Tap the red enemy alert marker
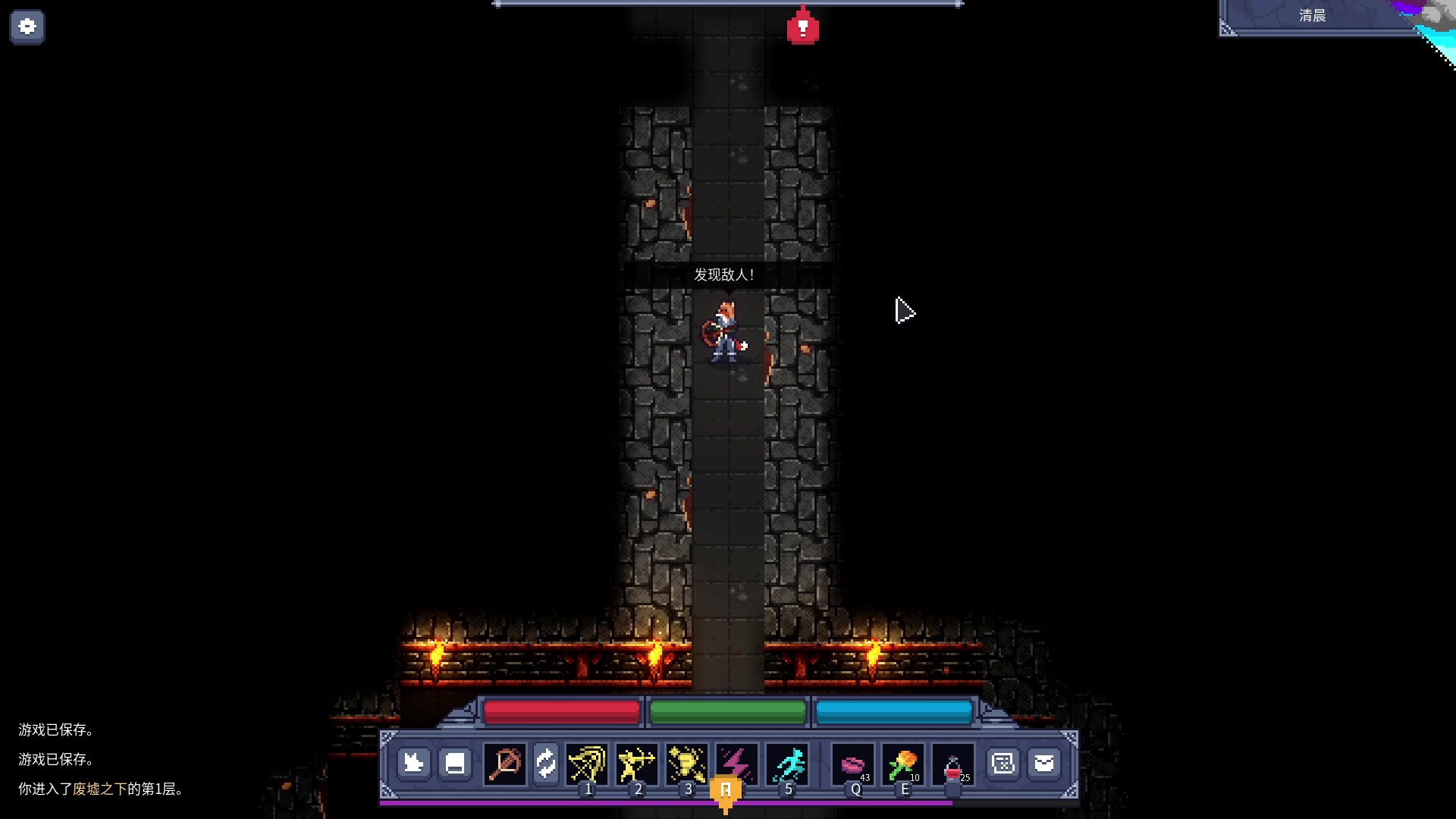Image resolution: width=1456 pixels, height=819 pixels. click(x=802, y=28)
